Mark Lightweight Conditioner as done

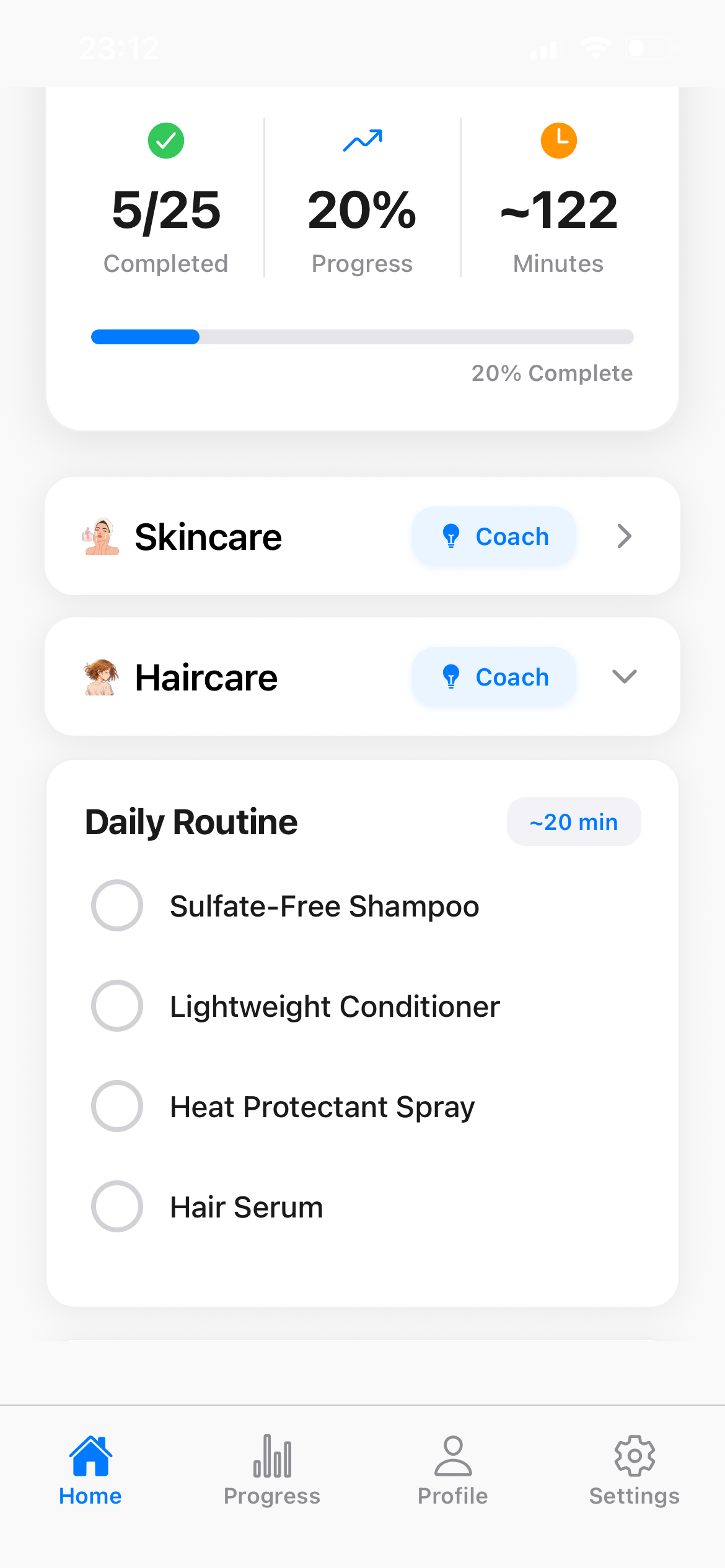[117, 1006]
